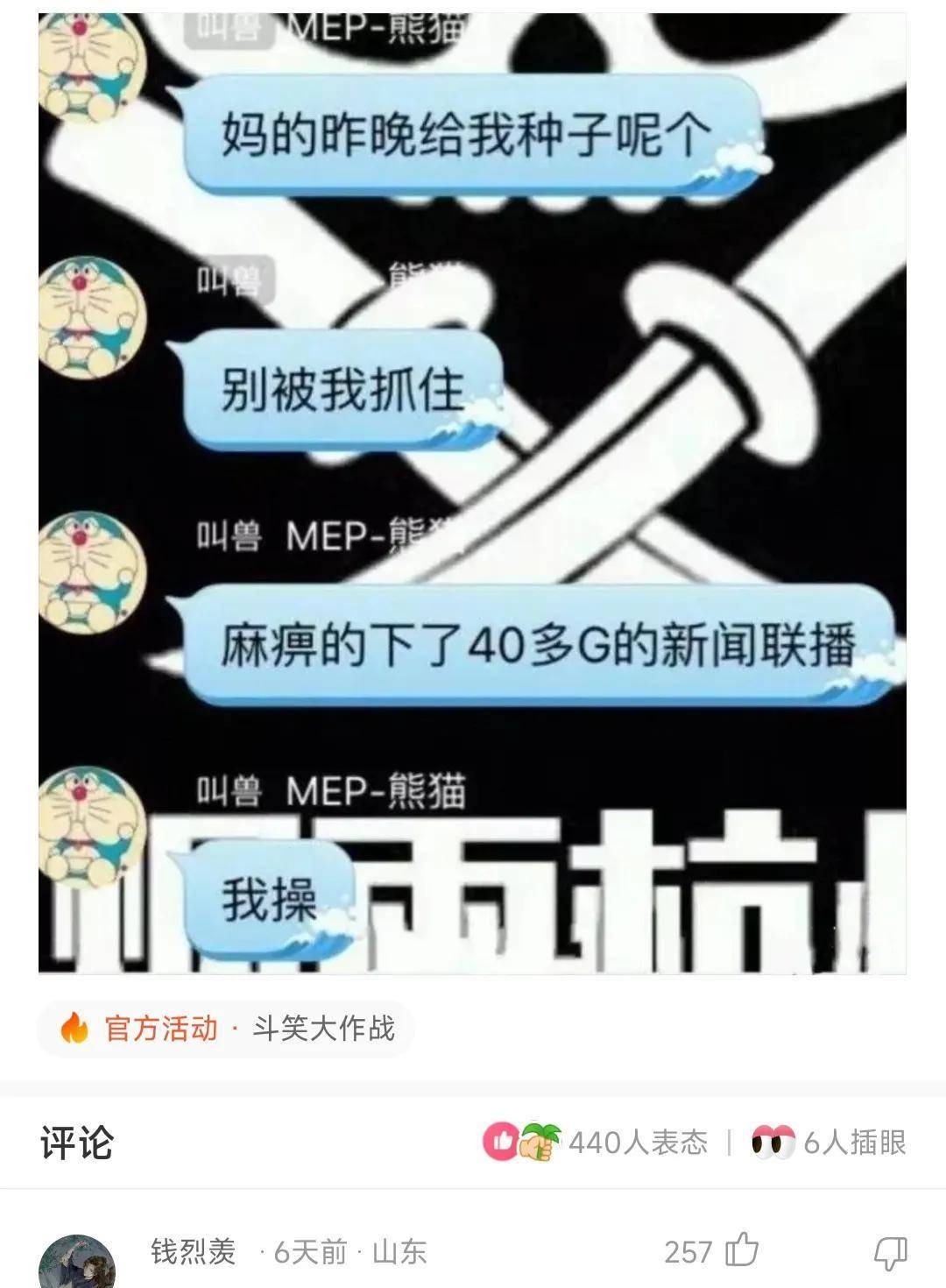
Task: Open the 斗笑大作战 official activity chip
Action: 226,1028
